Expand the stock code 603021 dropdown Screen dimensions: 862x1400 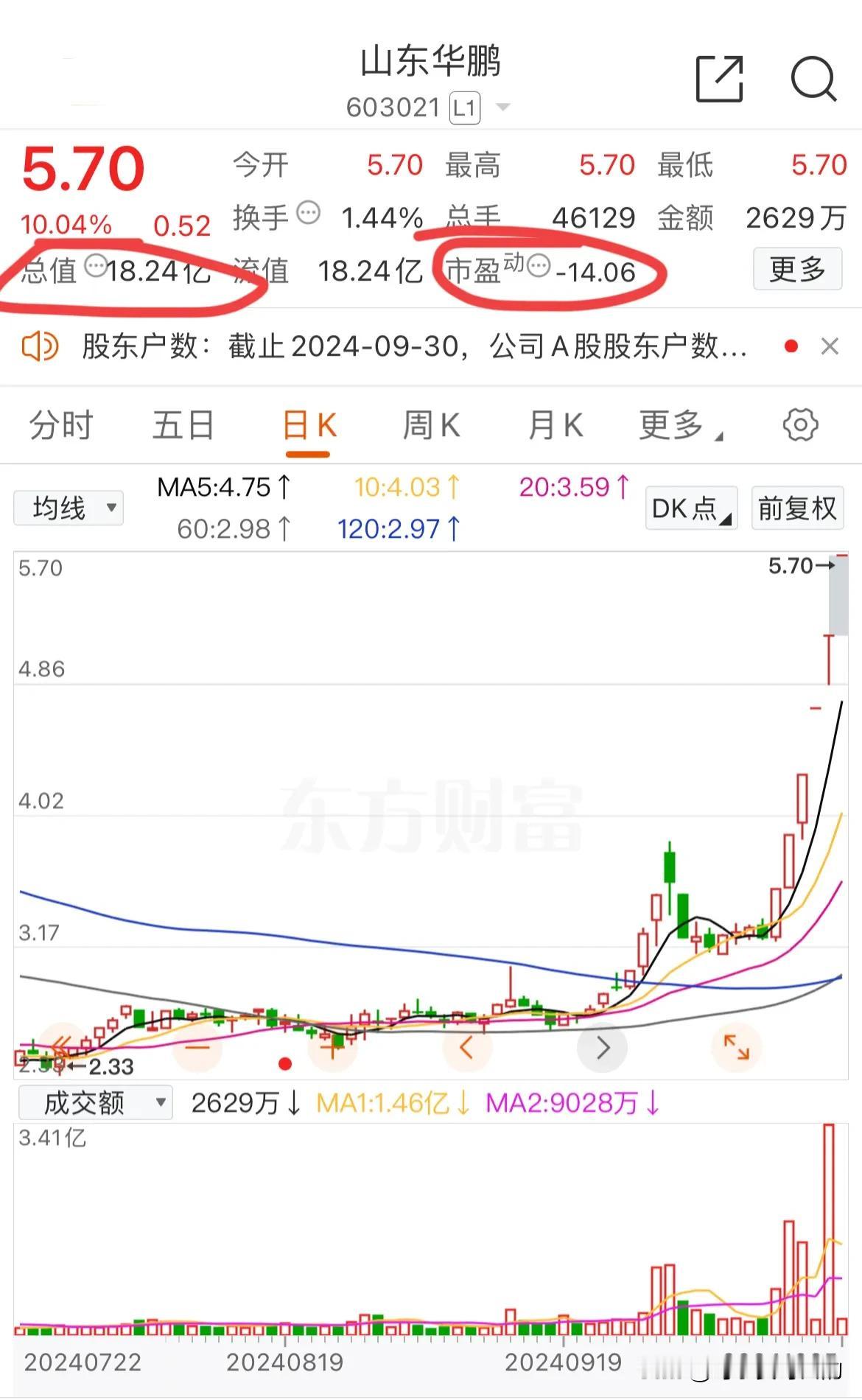coord(503,108)
